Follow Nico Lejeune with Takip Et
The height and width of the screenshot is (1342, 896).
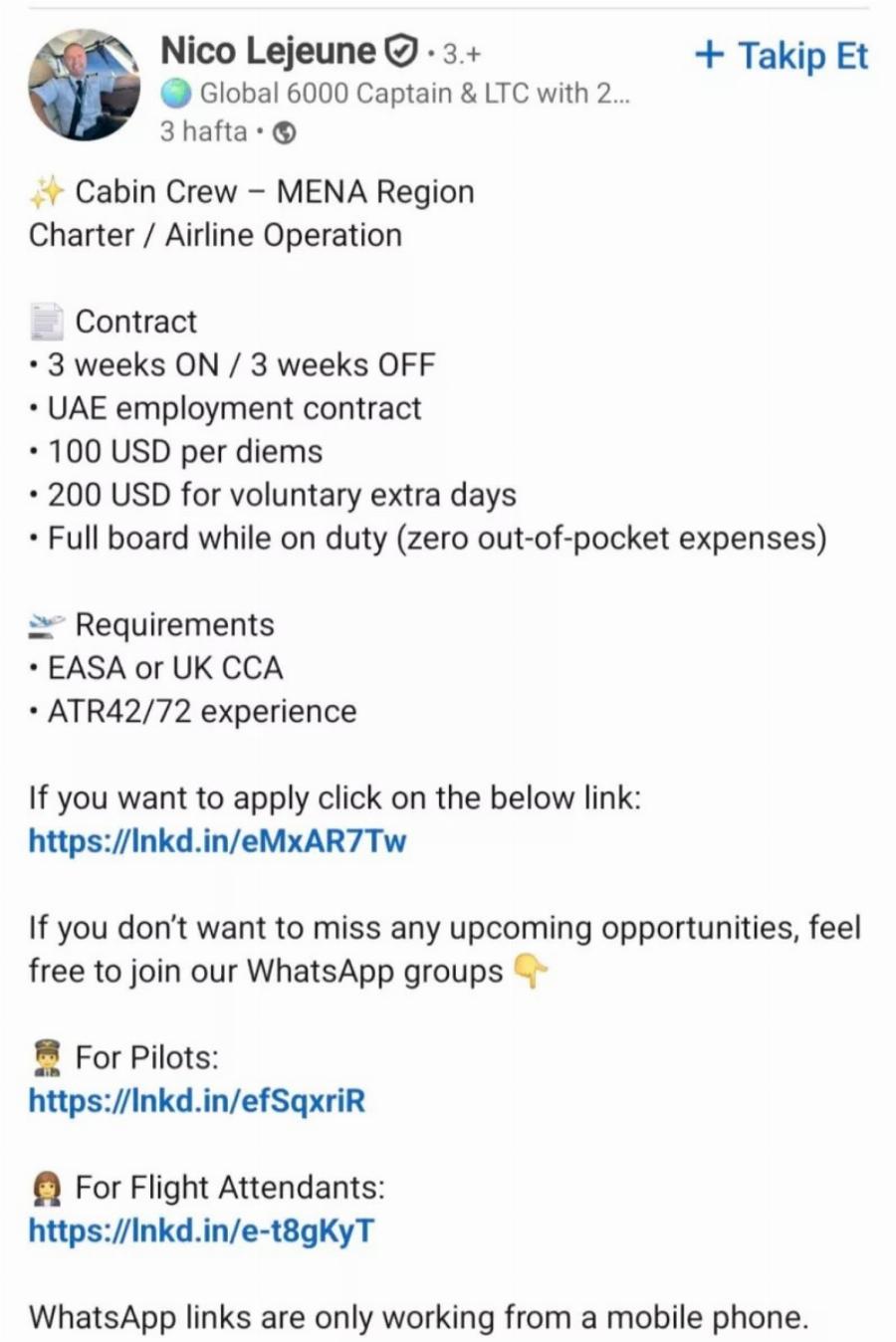pyautogui.click(x=782, y=56)
